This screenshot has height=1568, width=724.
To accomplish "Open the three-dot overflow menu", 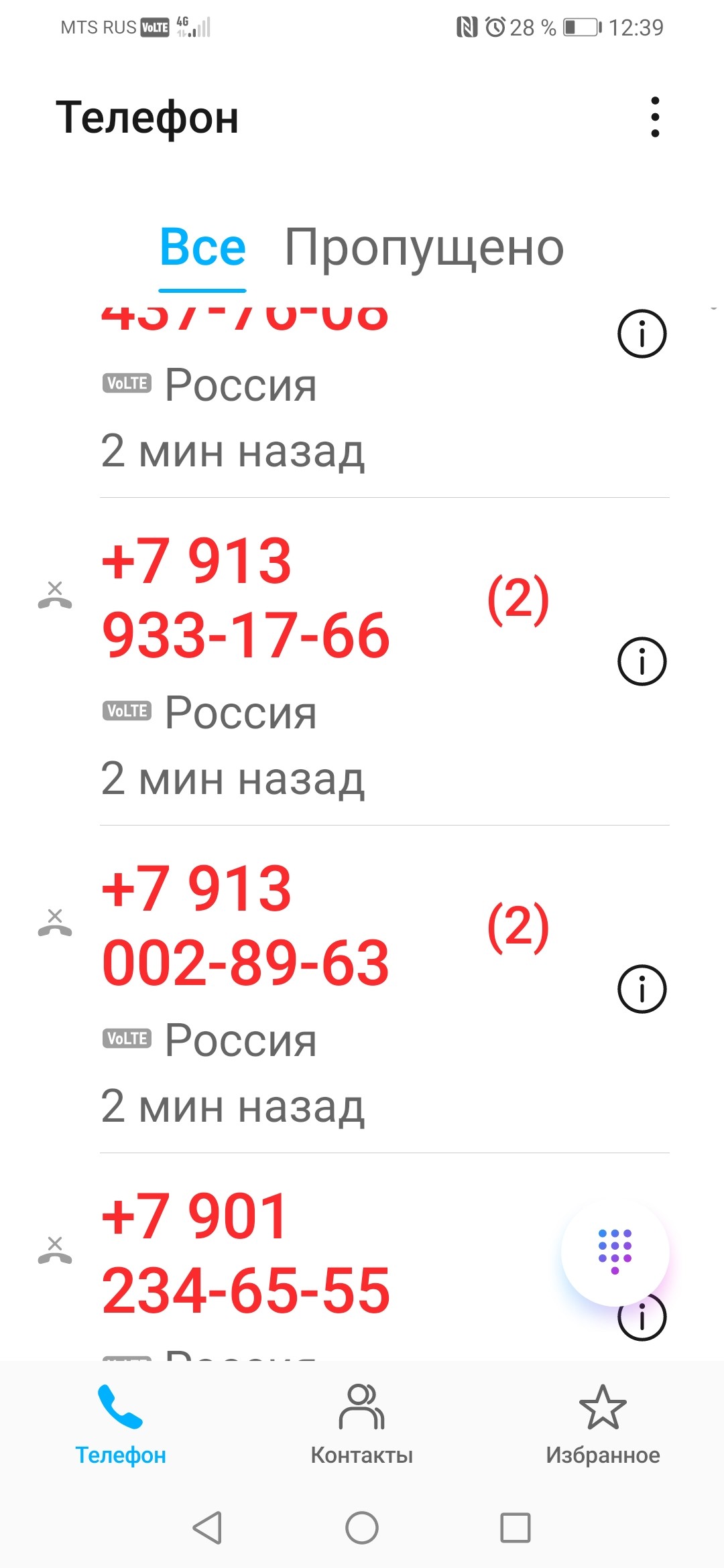I will [x=655, y=117].
